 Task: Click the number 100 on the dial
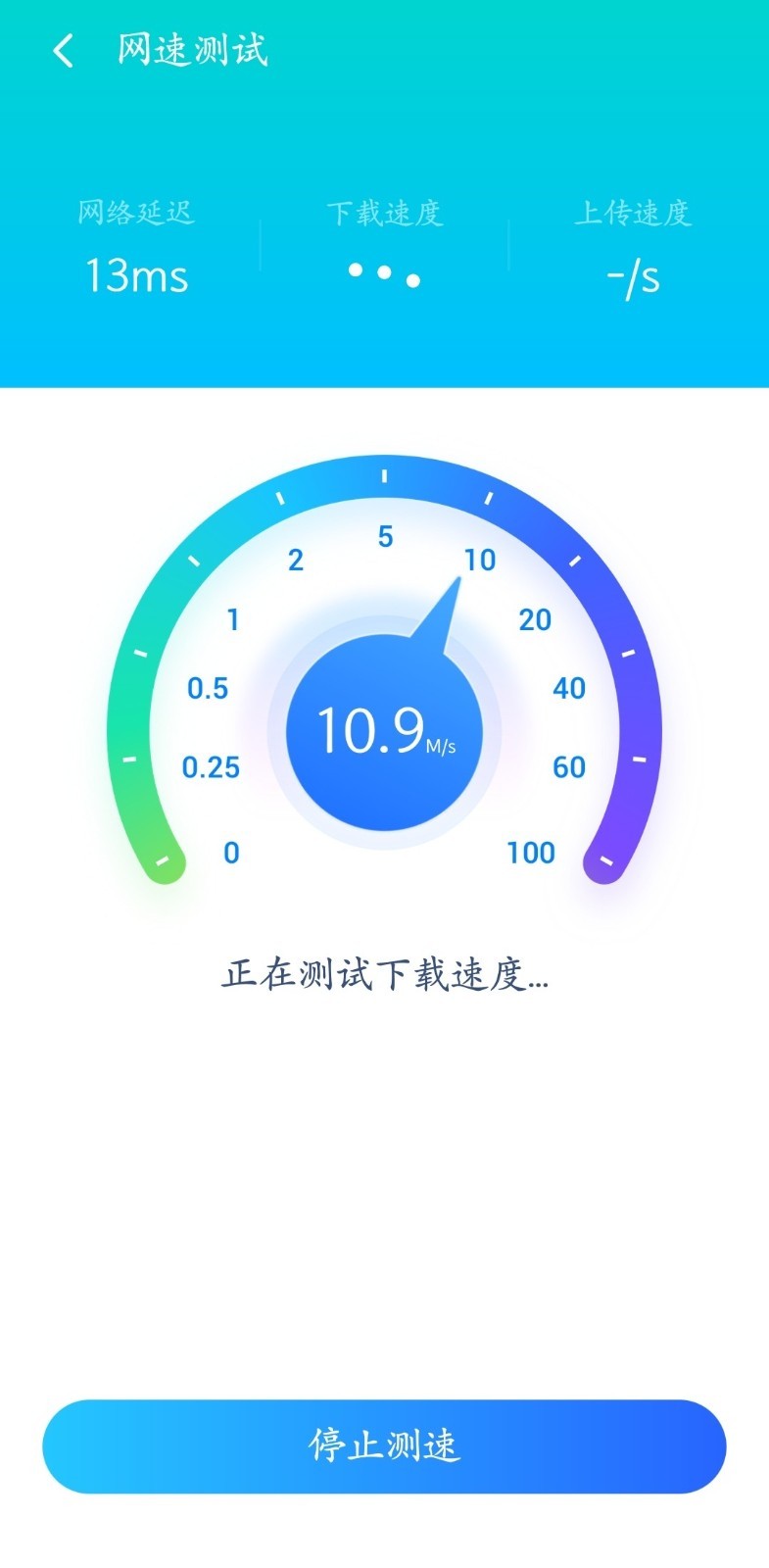(x=530, y=853)
